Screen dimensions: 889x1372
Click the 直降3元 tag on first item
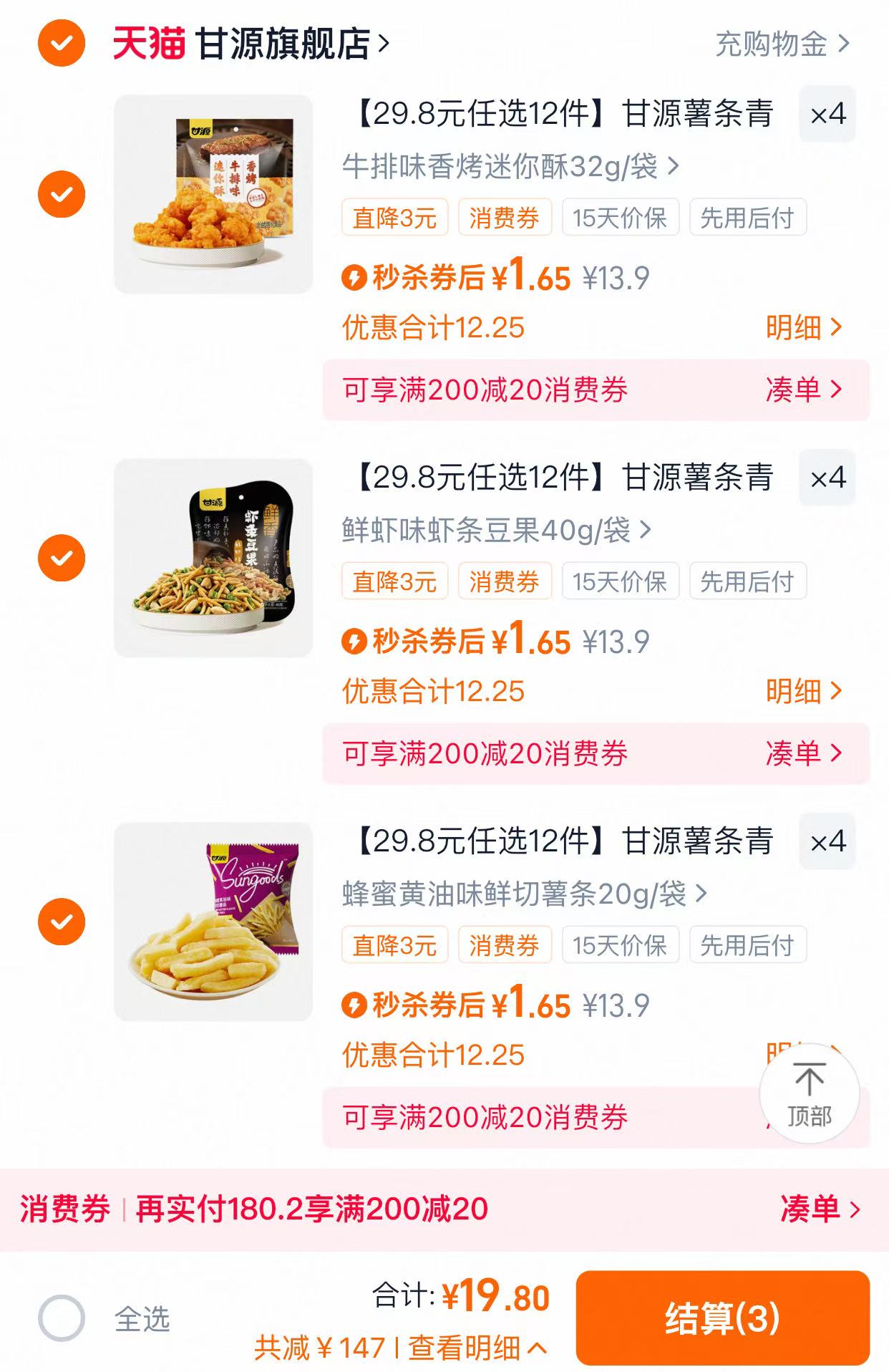click(394, 218)
